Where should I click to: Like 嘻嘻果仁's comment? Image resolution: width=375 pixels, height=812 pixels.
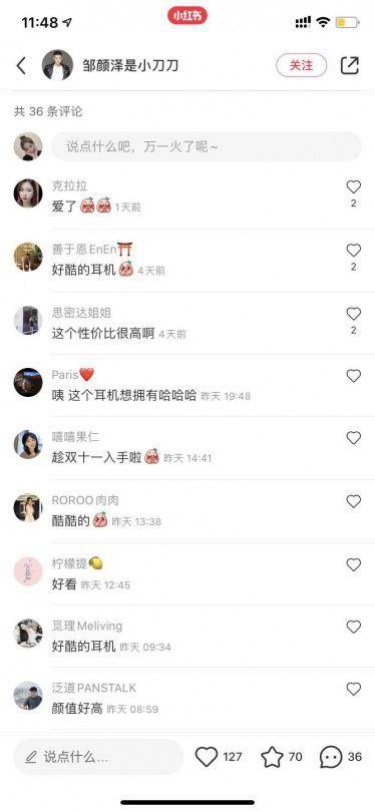[353, 438]
